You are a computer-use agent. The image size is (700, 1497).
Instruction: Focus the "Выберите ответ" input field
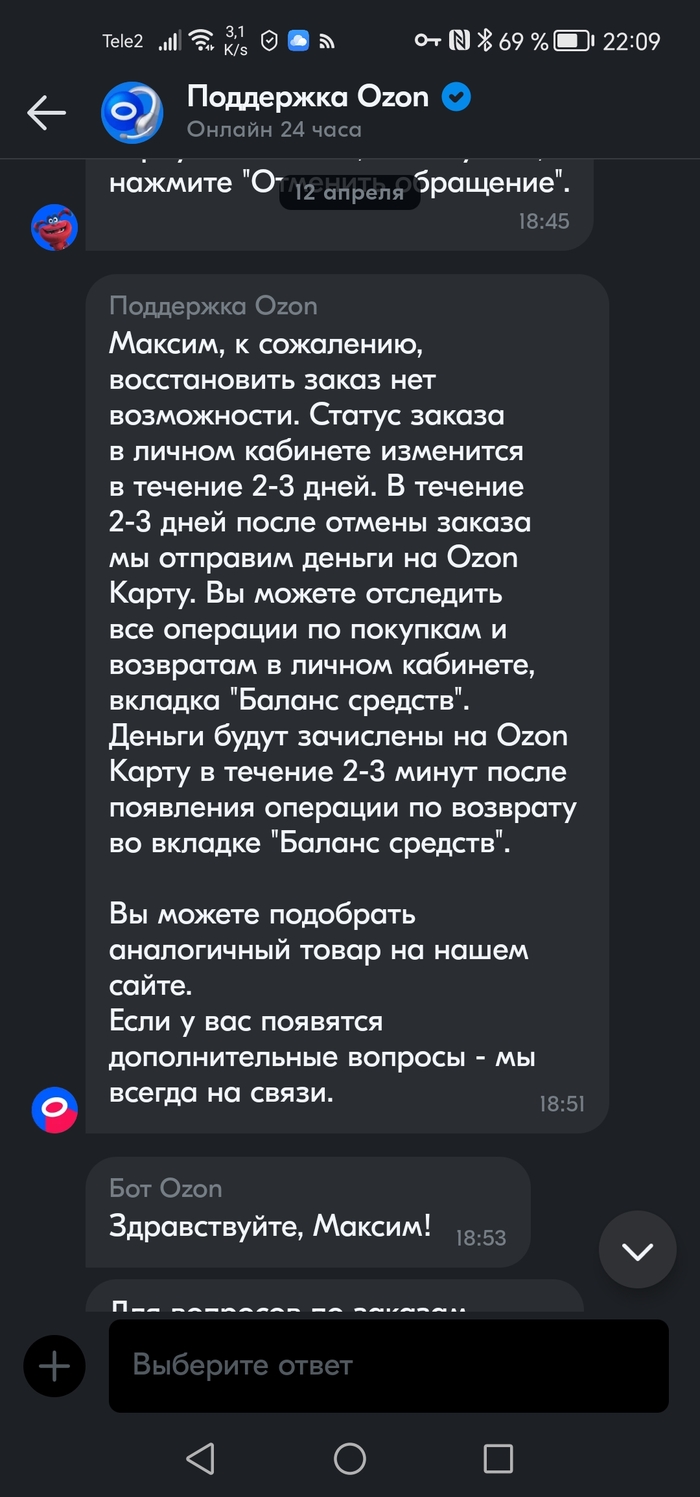point(388,1366)
